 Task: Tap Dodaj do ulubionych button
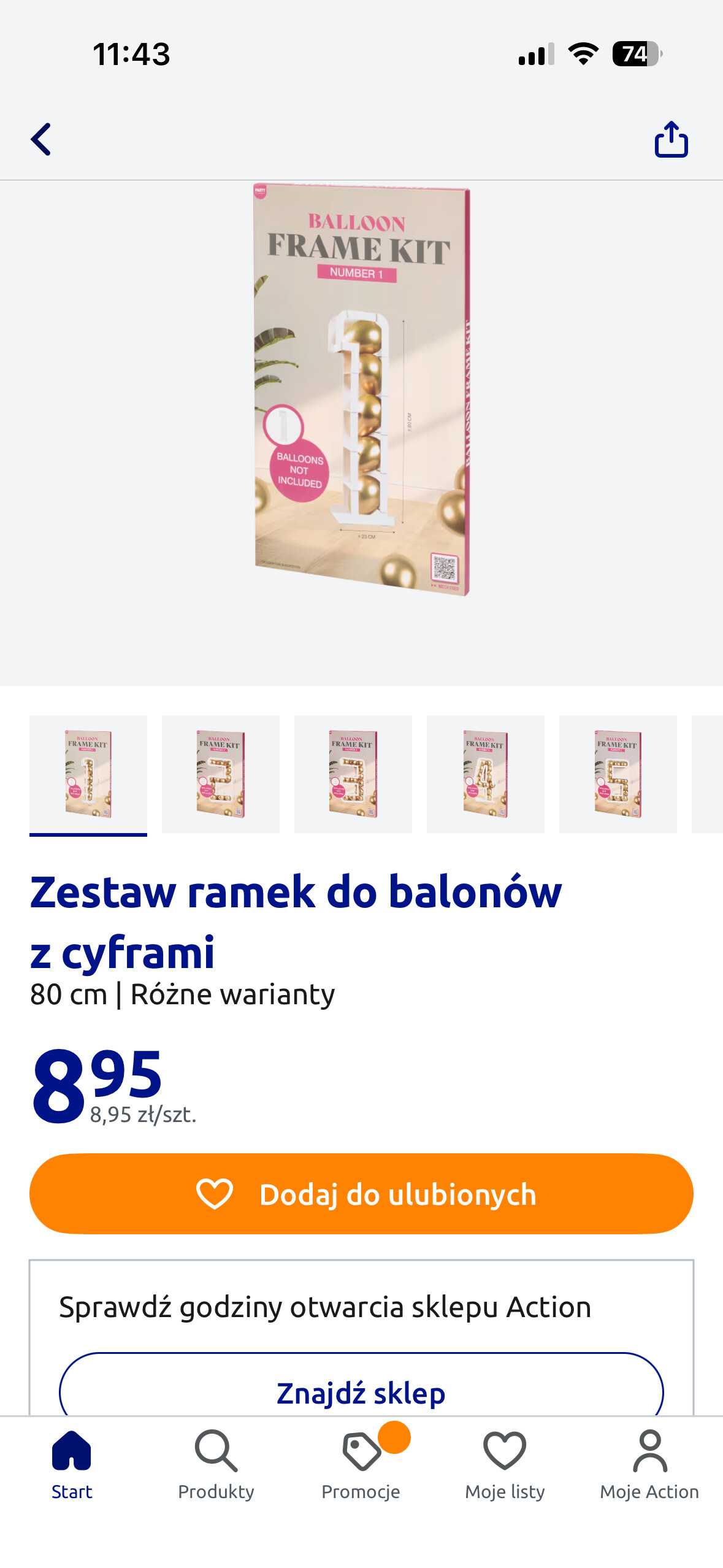pyautogui.click(x=361, y=1194)
